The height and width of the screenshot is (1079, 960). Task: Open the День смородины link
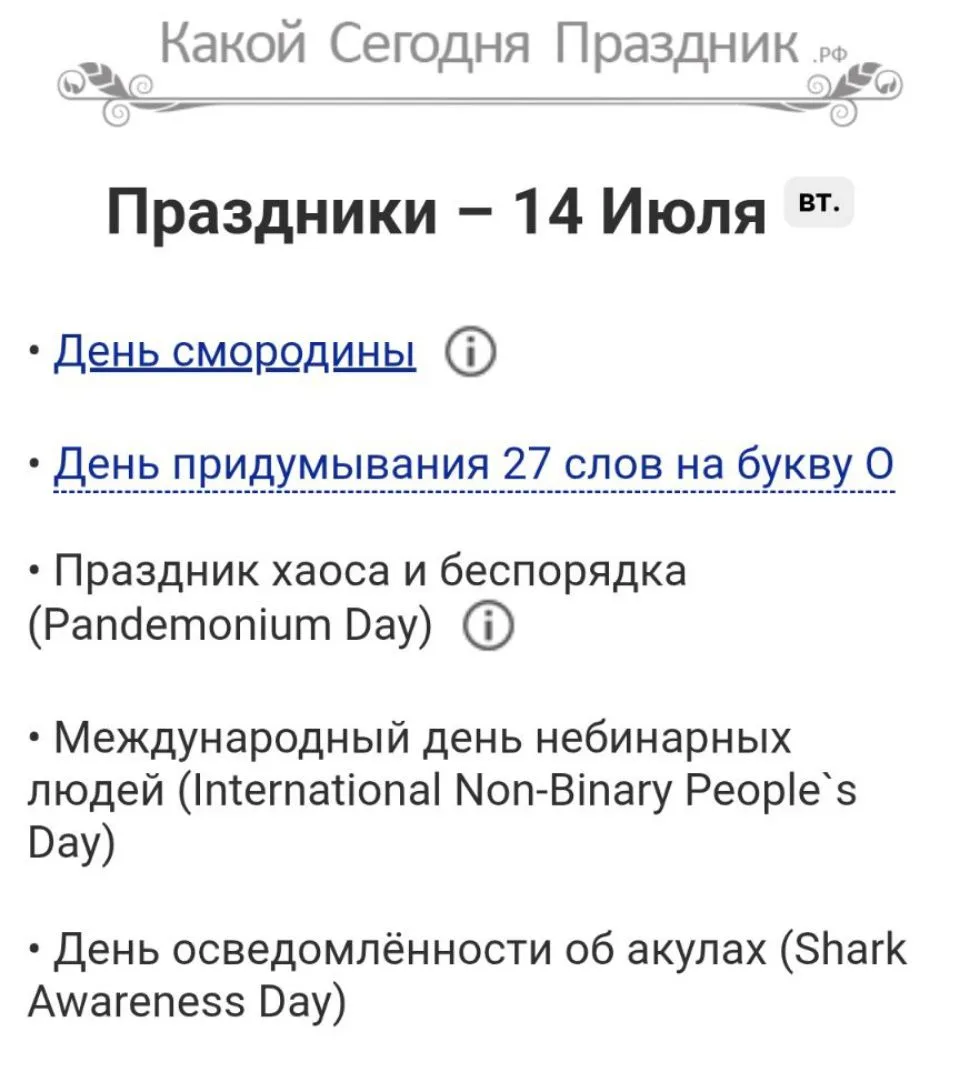(x=235, y=352)
